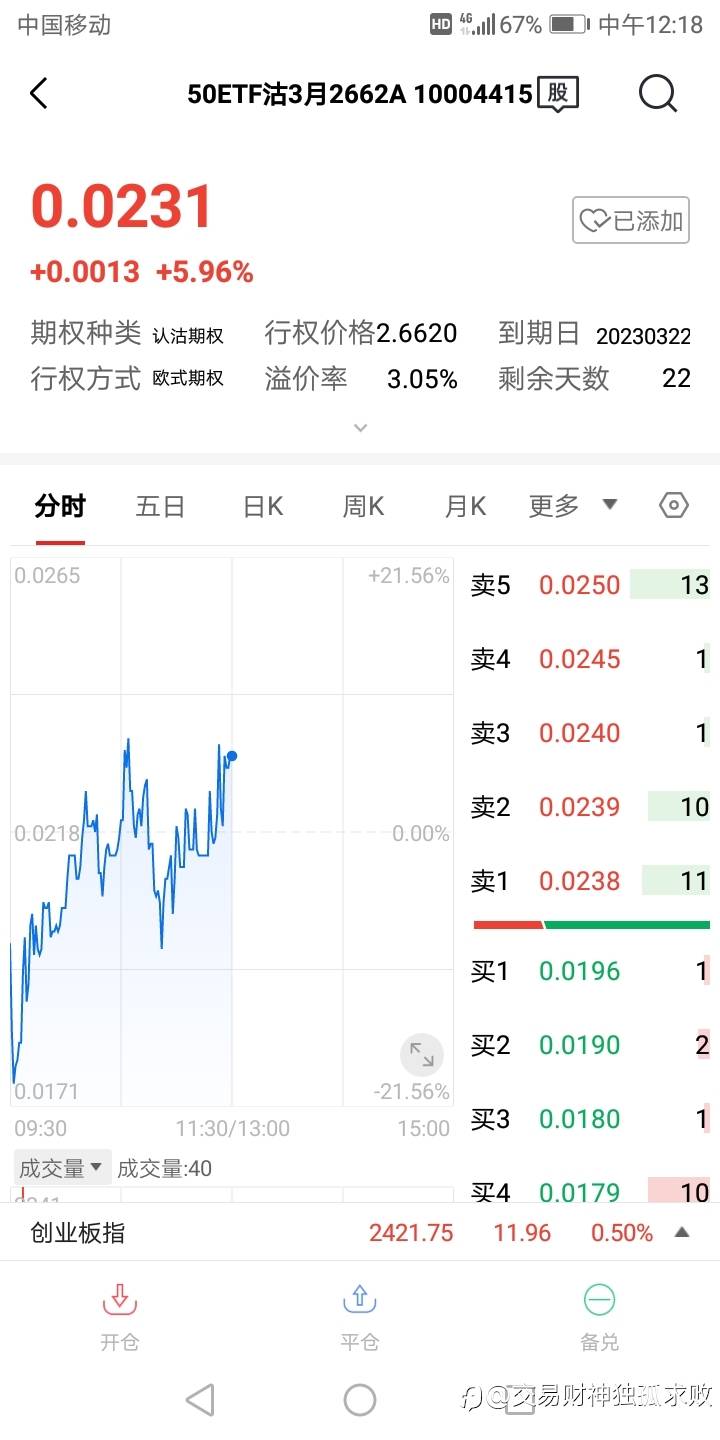Tap the system back triangle
Screen dimensions: 720x1440
201,1400
